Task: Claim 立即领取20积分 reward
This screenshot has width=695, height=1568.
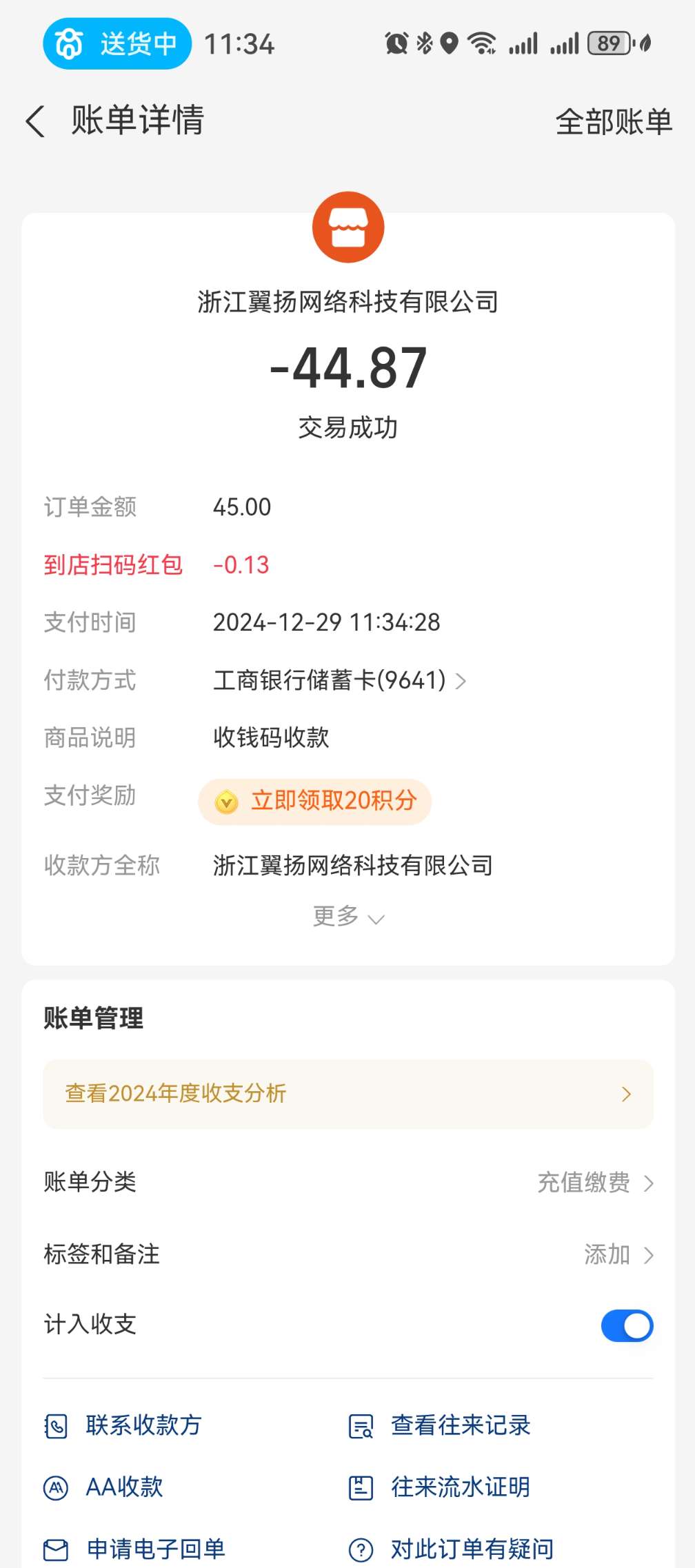Action: coord(316,801)
